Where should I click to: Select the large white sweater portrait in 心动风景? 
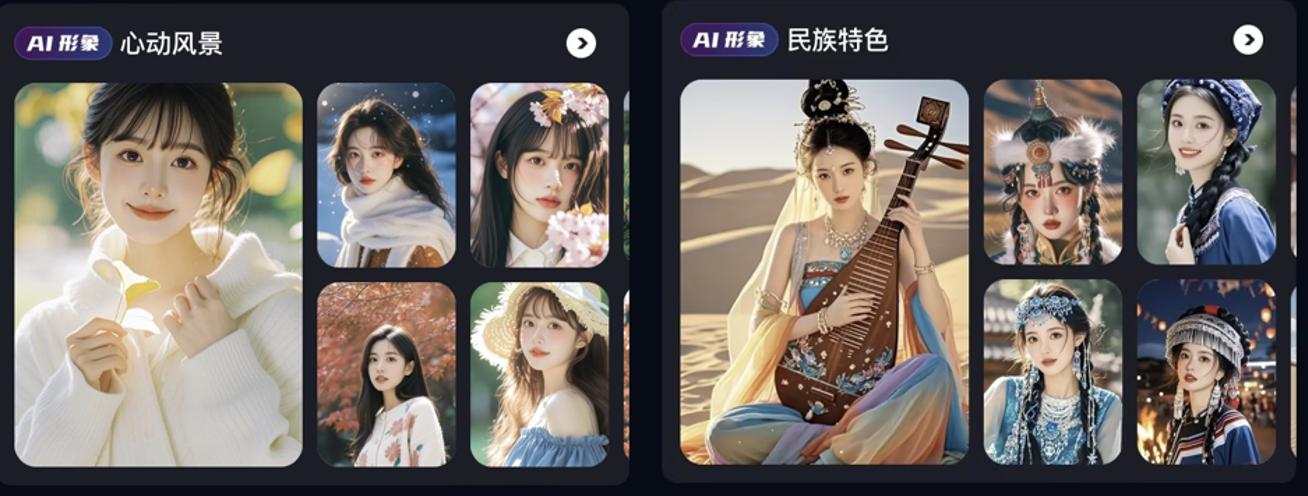[x=158, y=274]
